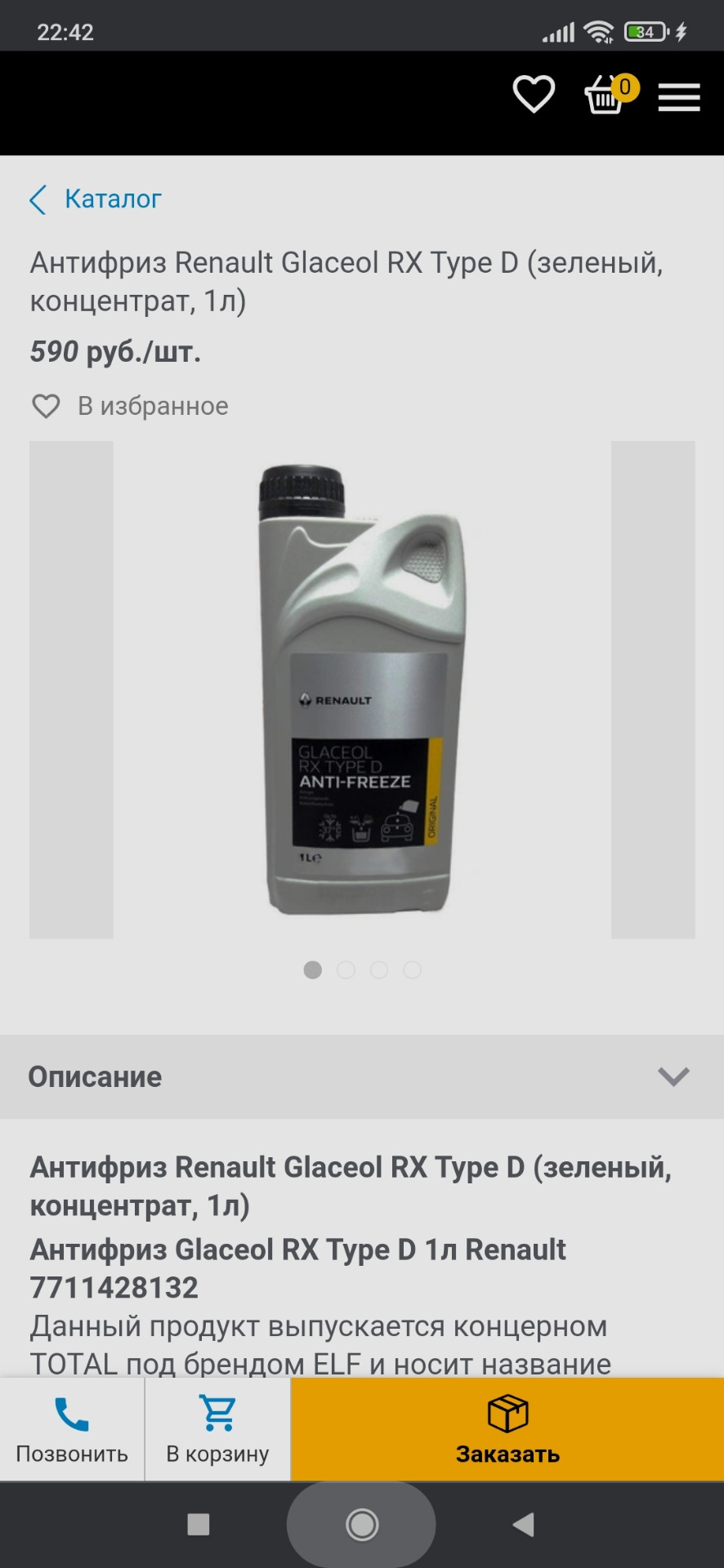Tap the system back button
Image resolution: width=724 pixels, height=1568 pixels.
(x=523, y=1524)
